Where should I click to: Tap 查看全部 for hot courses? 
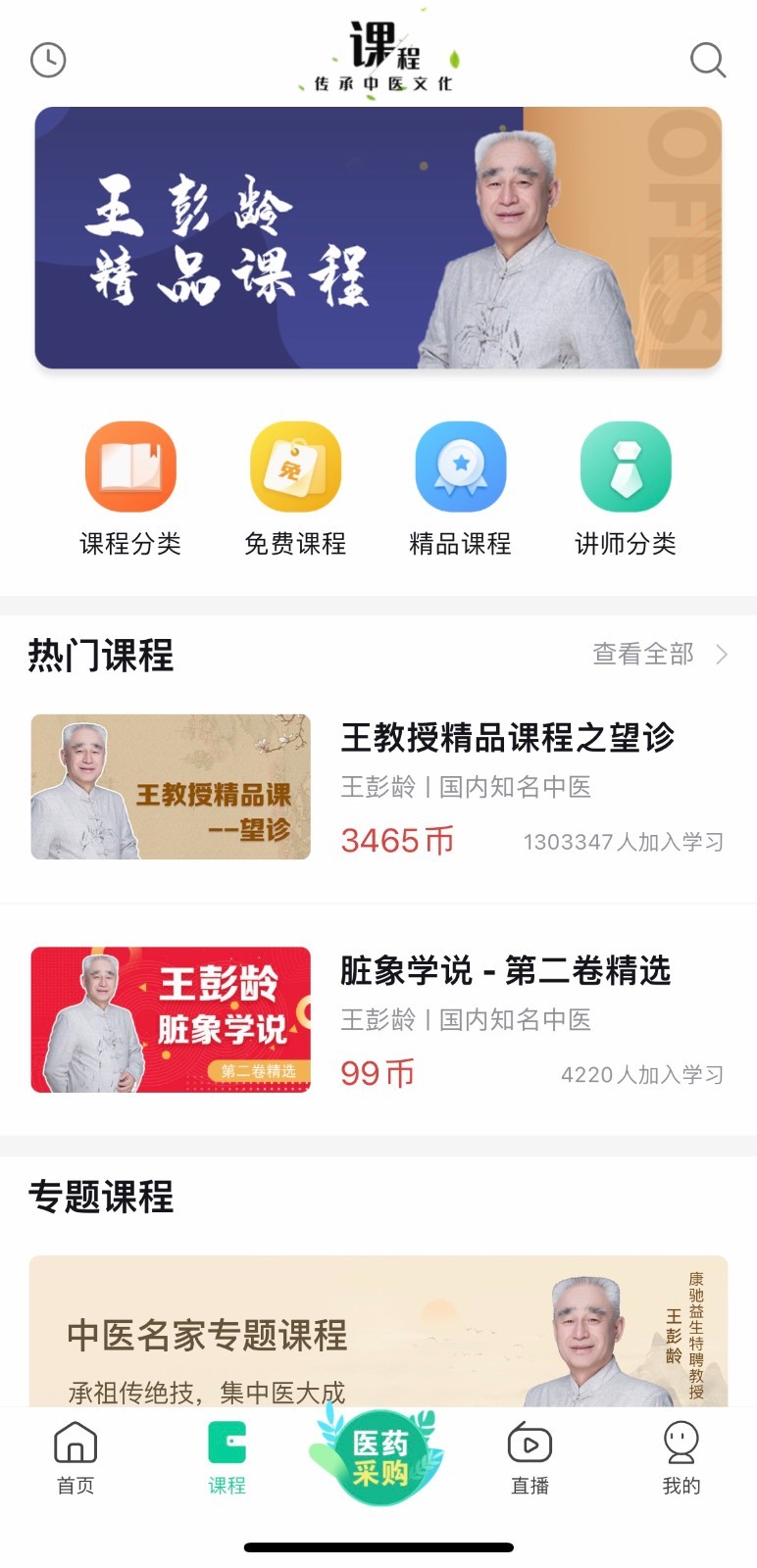click(x=659, y=654)
